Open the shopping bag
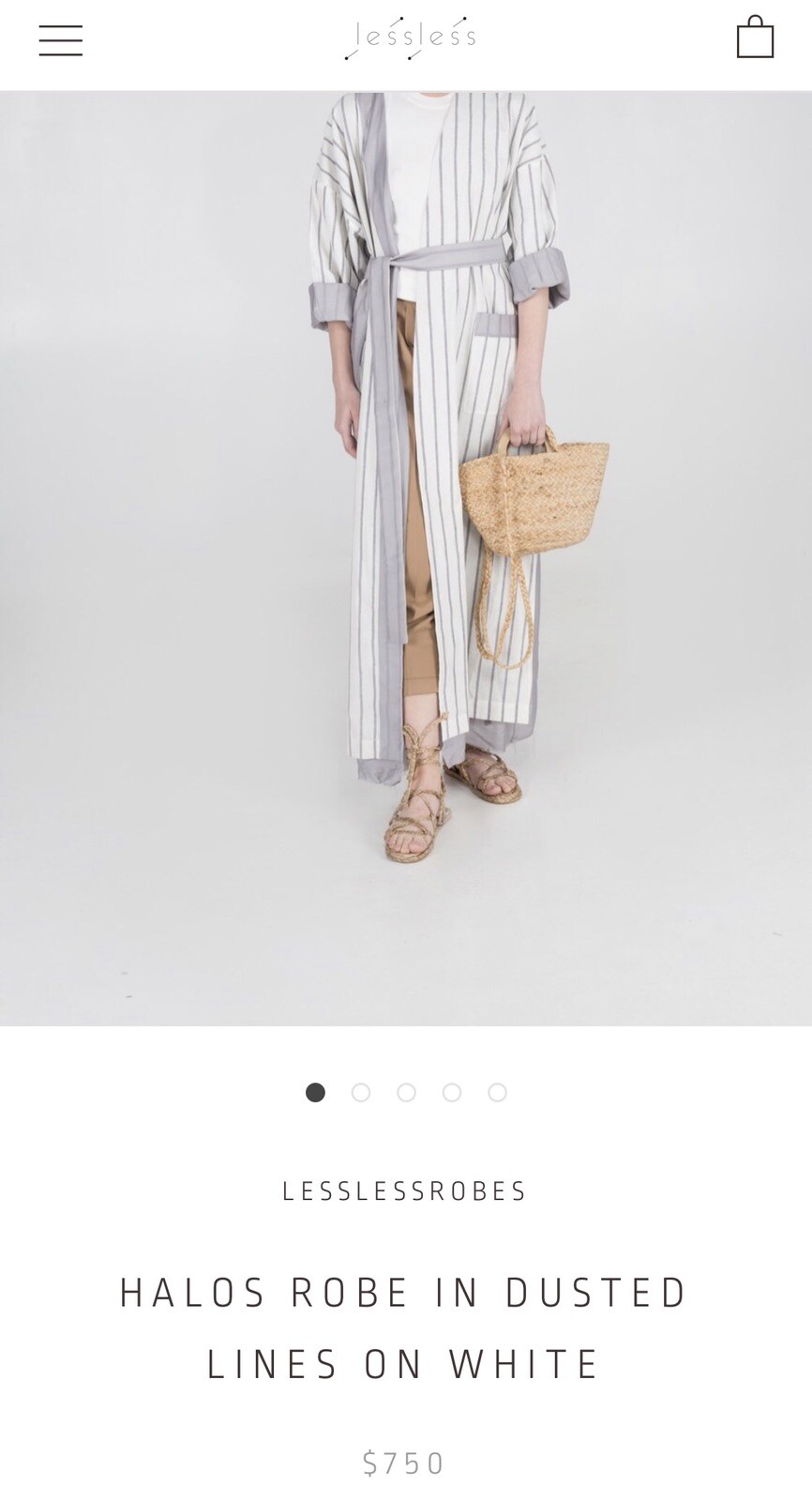812x1501 pixels. pyautogui.click(x=755, y=38)
